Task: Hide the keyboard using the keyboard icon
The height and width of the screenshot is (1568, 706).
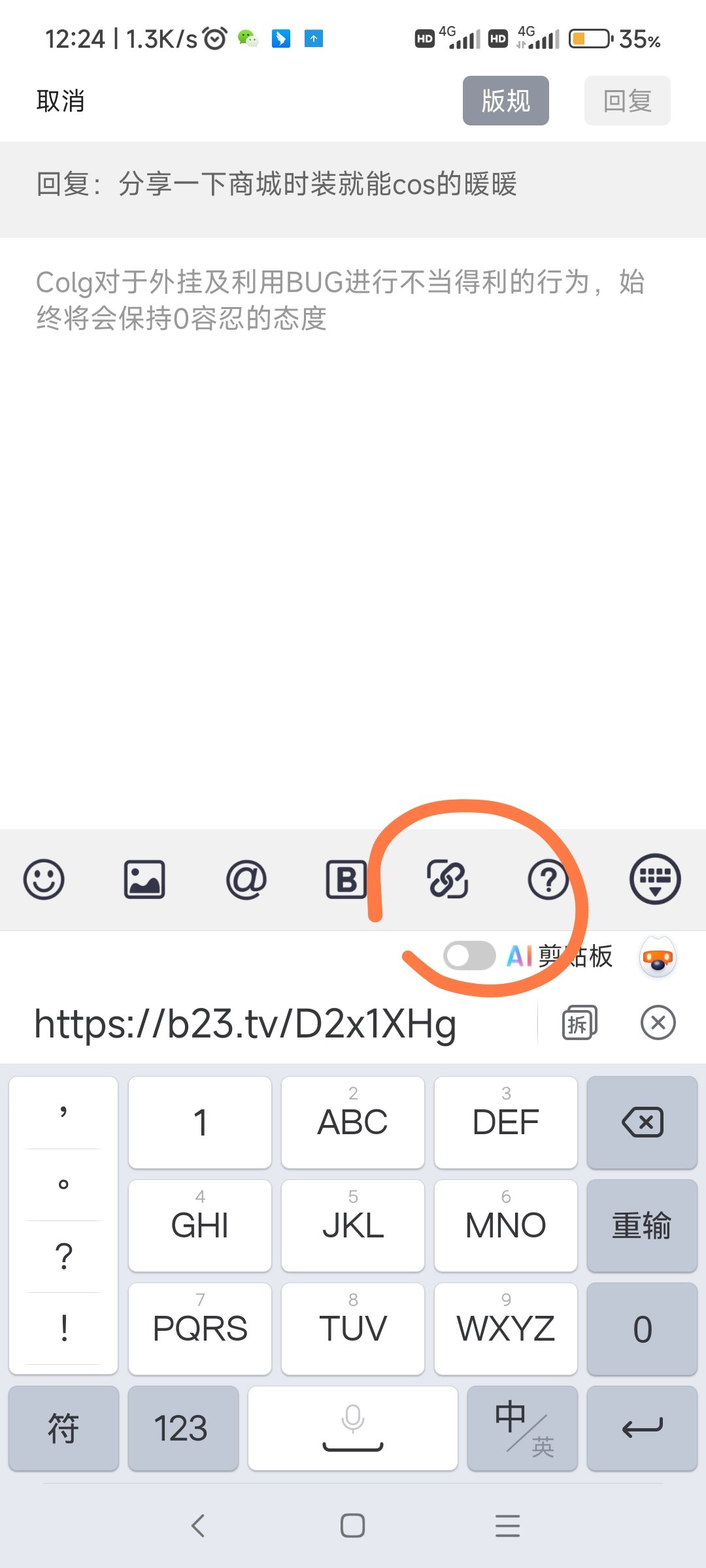Action: pos(655,879)
